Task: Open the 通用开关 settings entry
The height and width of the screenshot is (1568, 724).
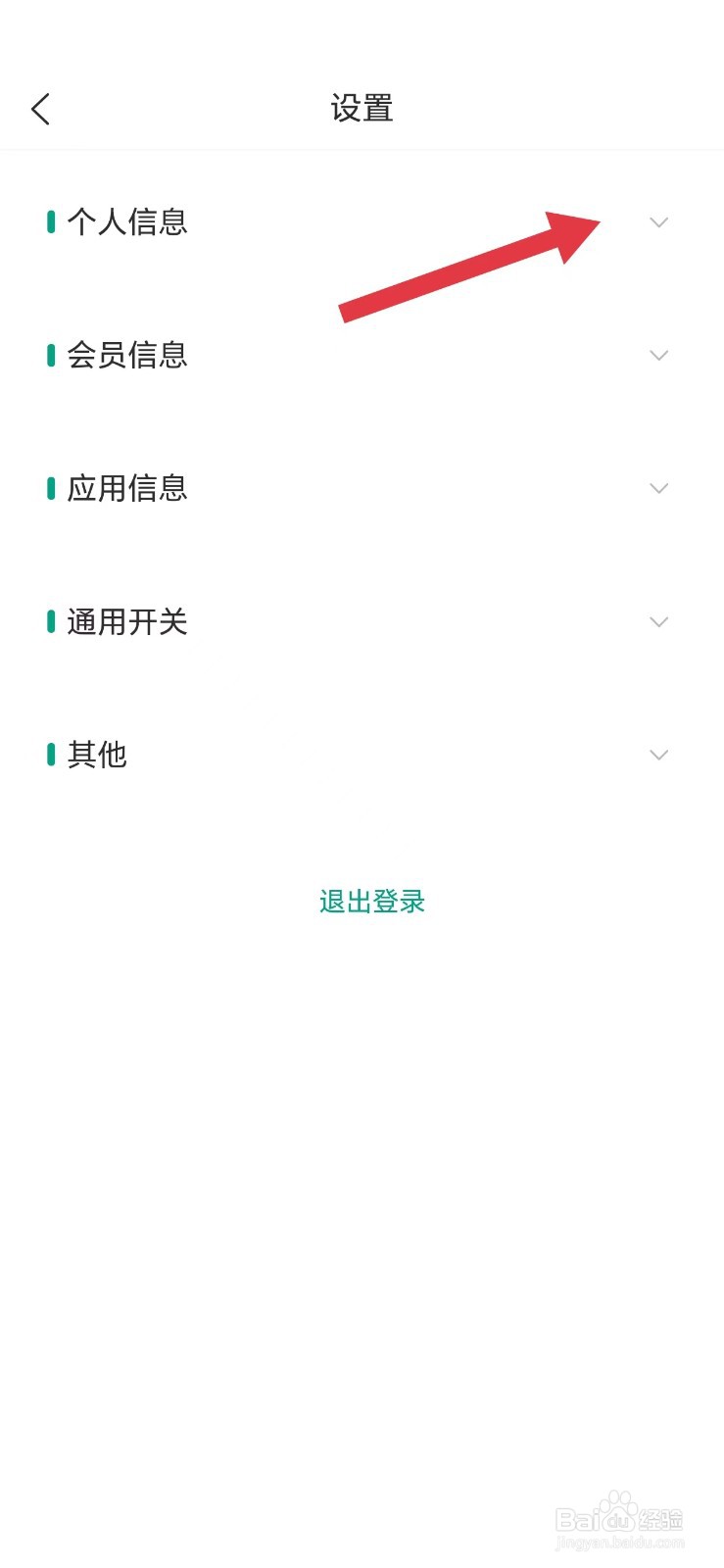Action: [x=128, y=622]
